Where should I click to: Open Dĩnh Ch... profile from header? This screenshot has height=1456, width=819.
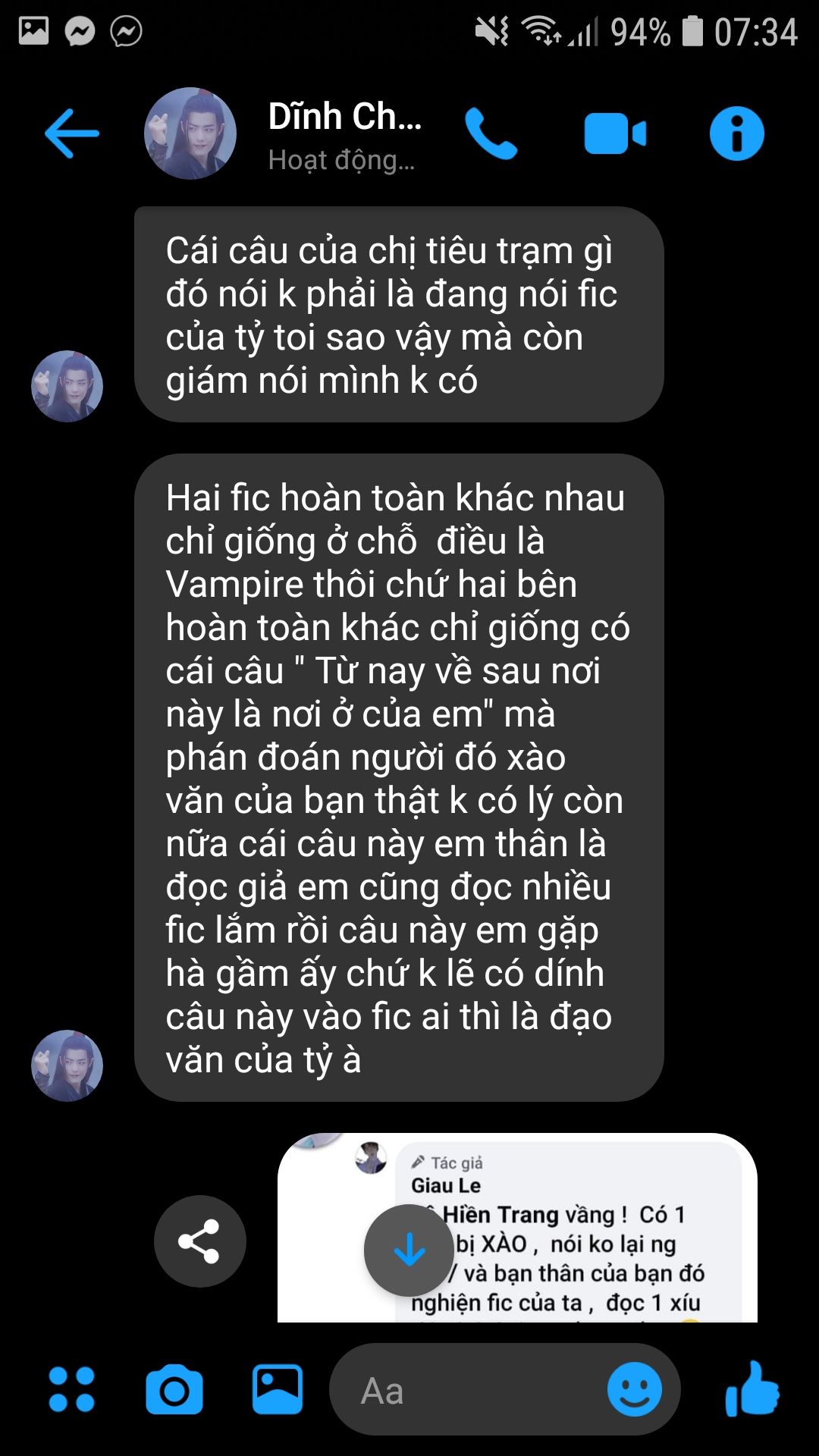point(343,133)
